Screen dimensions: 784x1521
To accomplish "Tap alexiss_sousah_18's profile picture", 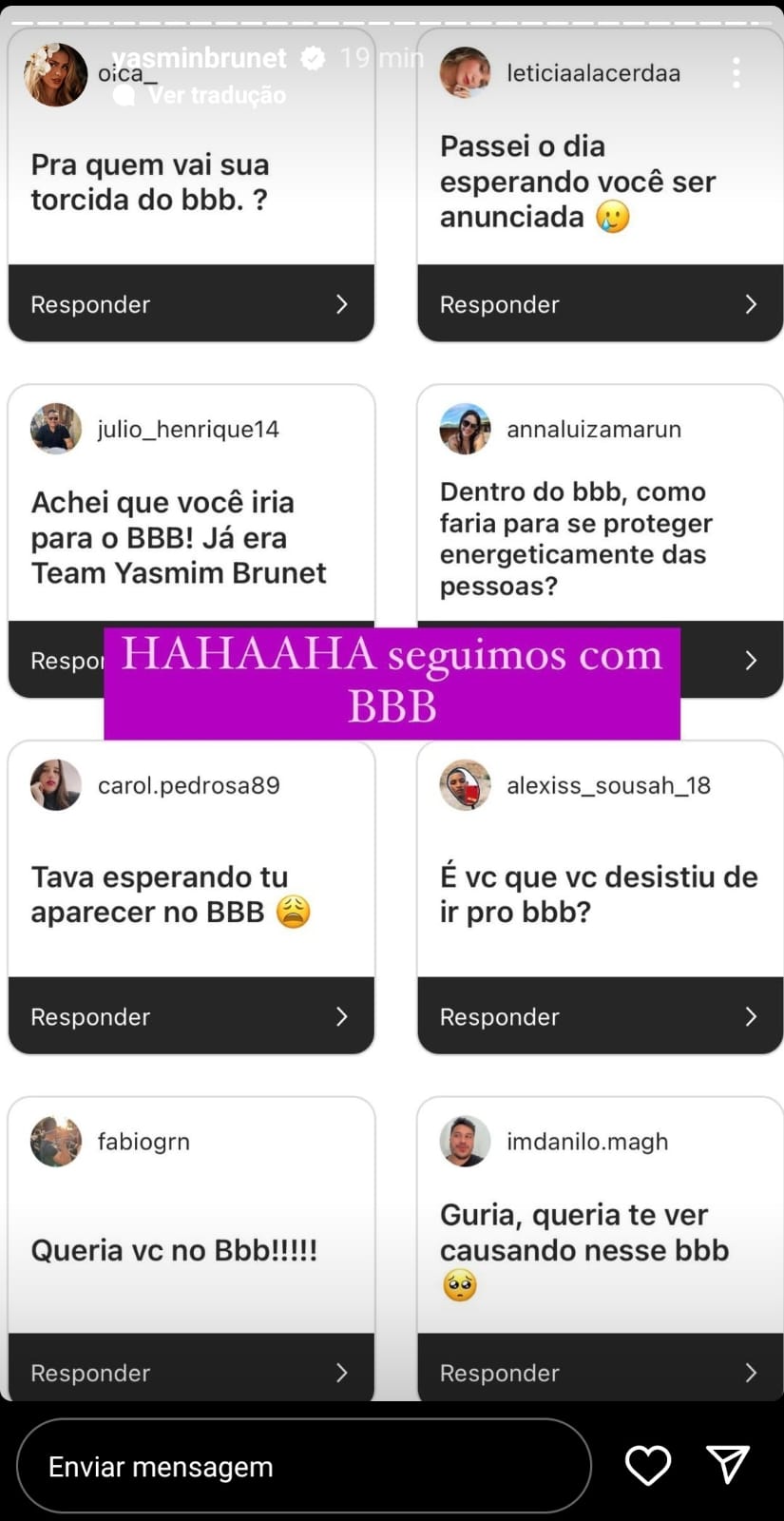I will 464,785.
